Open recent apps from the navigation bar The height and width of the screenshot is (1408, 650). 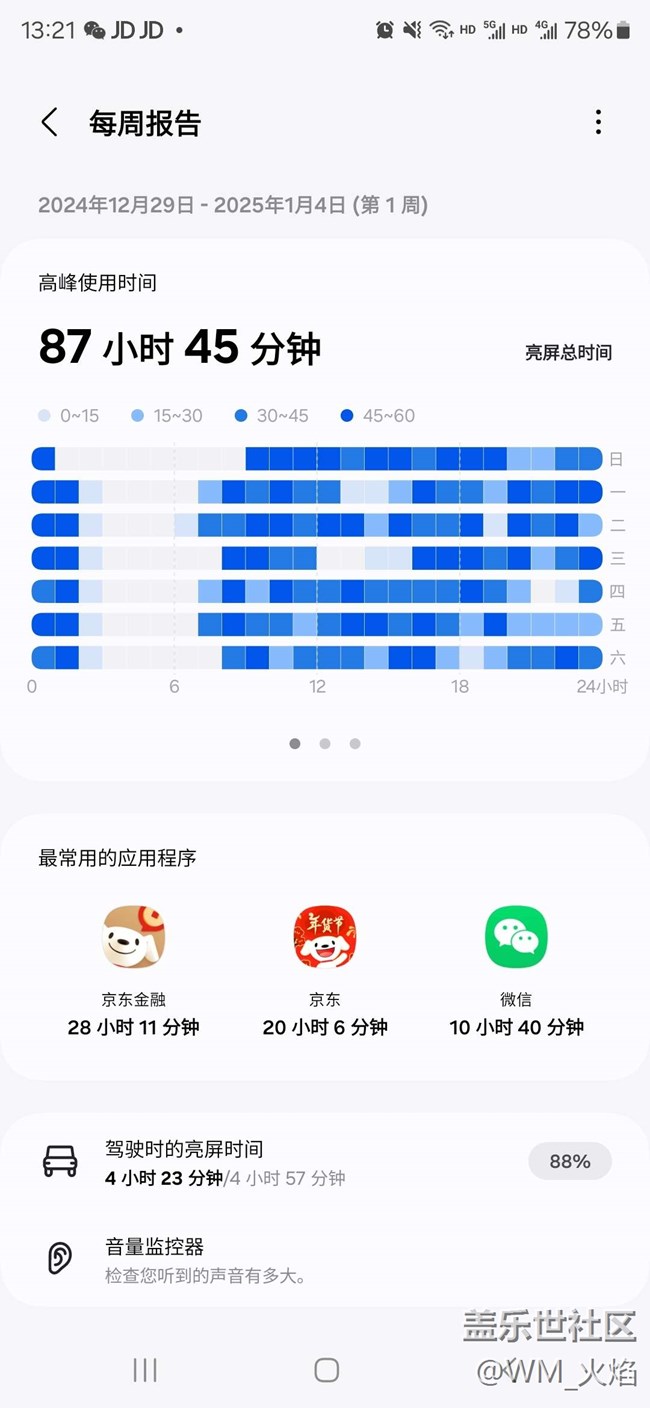pos(145,1370)
